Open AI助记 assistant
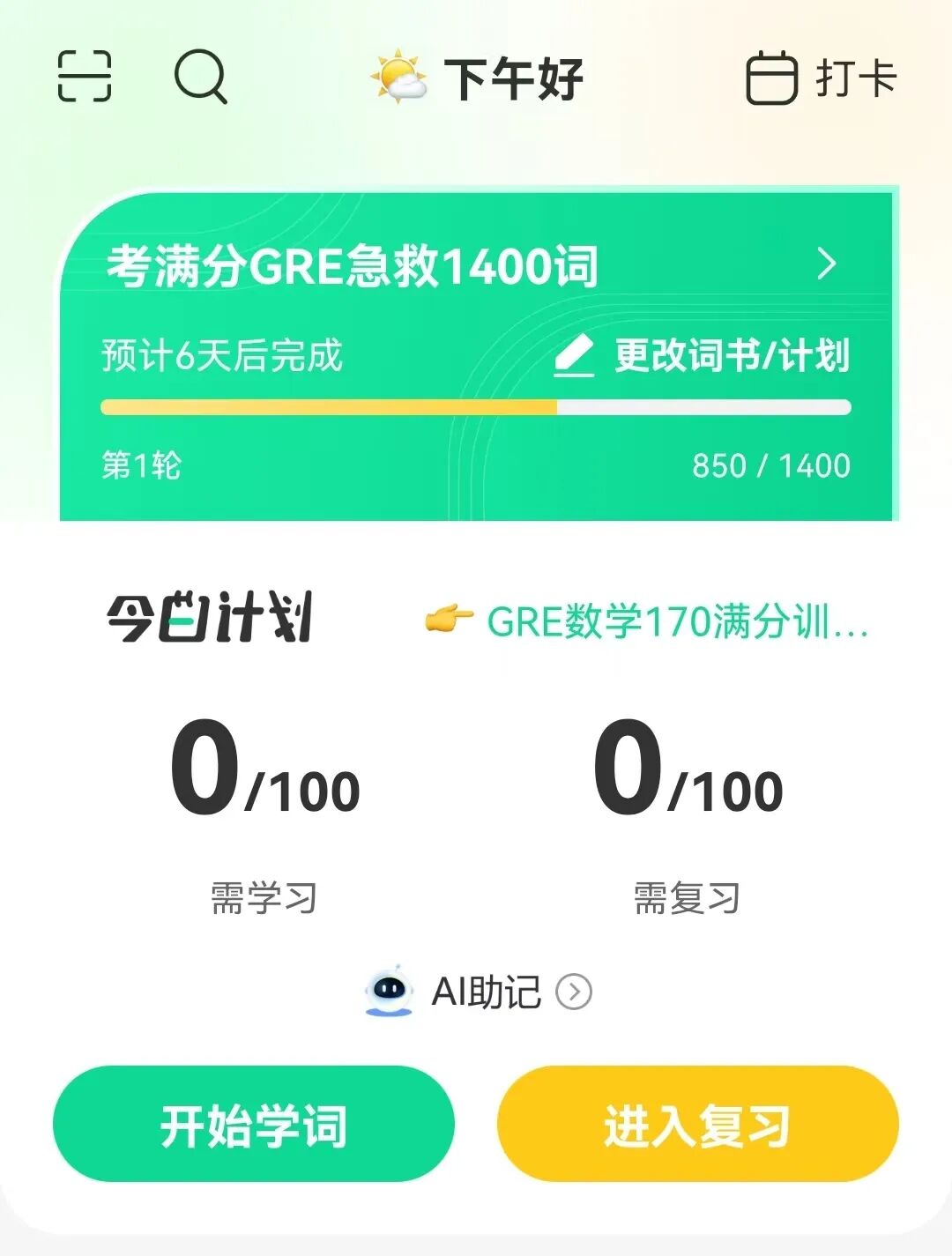Screen dimensions: 952x1256 (479, 992)
